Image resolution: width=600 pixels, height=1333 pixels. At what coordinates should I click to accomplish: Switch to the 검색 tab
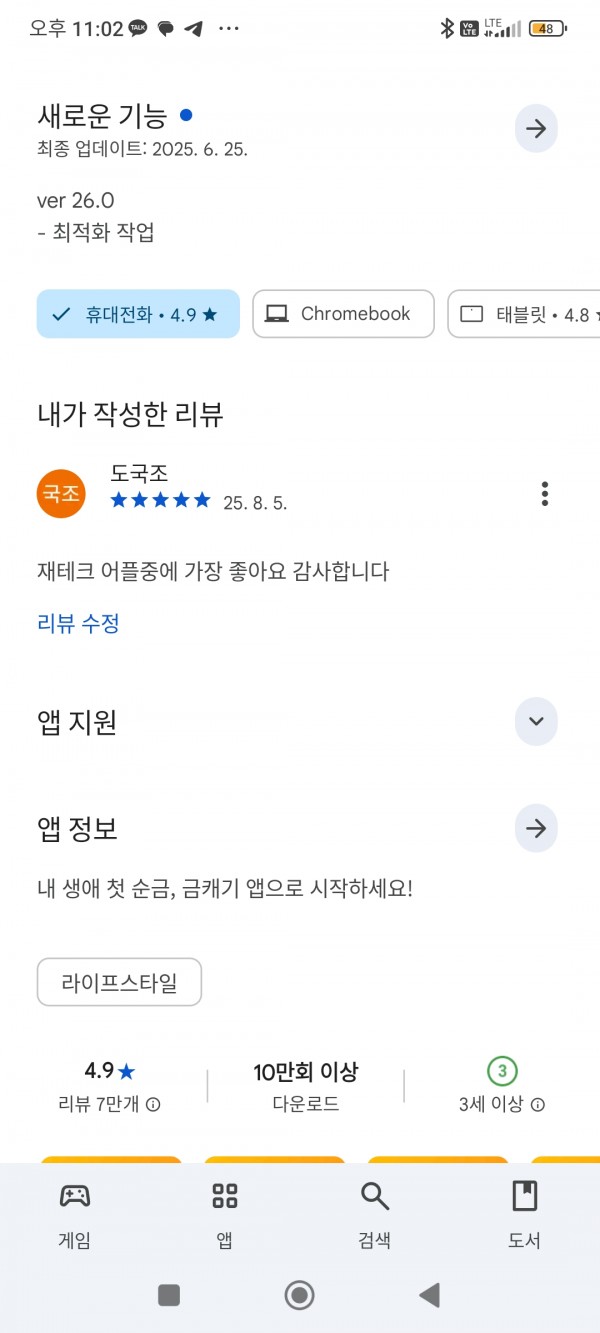point(375,1215)
